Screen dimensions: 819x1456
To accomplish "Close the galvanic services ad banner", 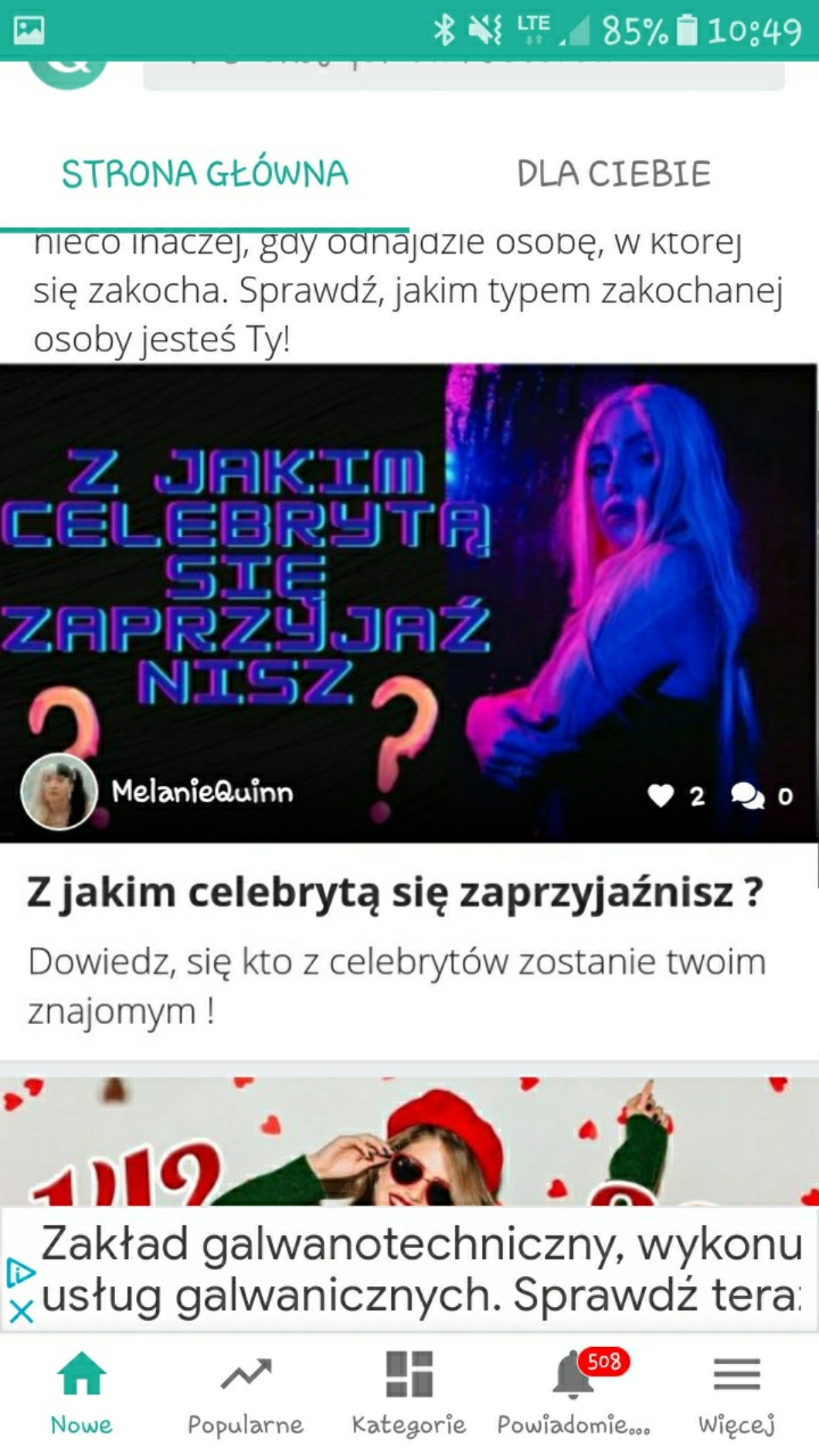I will click(21, 1311).
